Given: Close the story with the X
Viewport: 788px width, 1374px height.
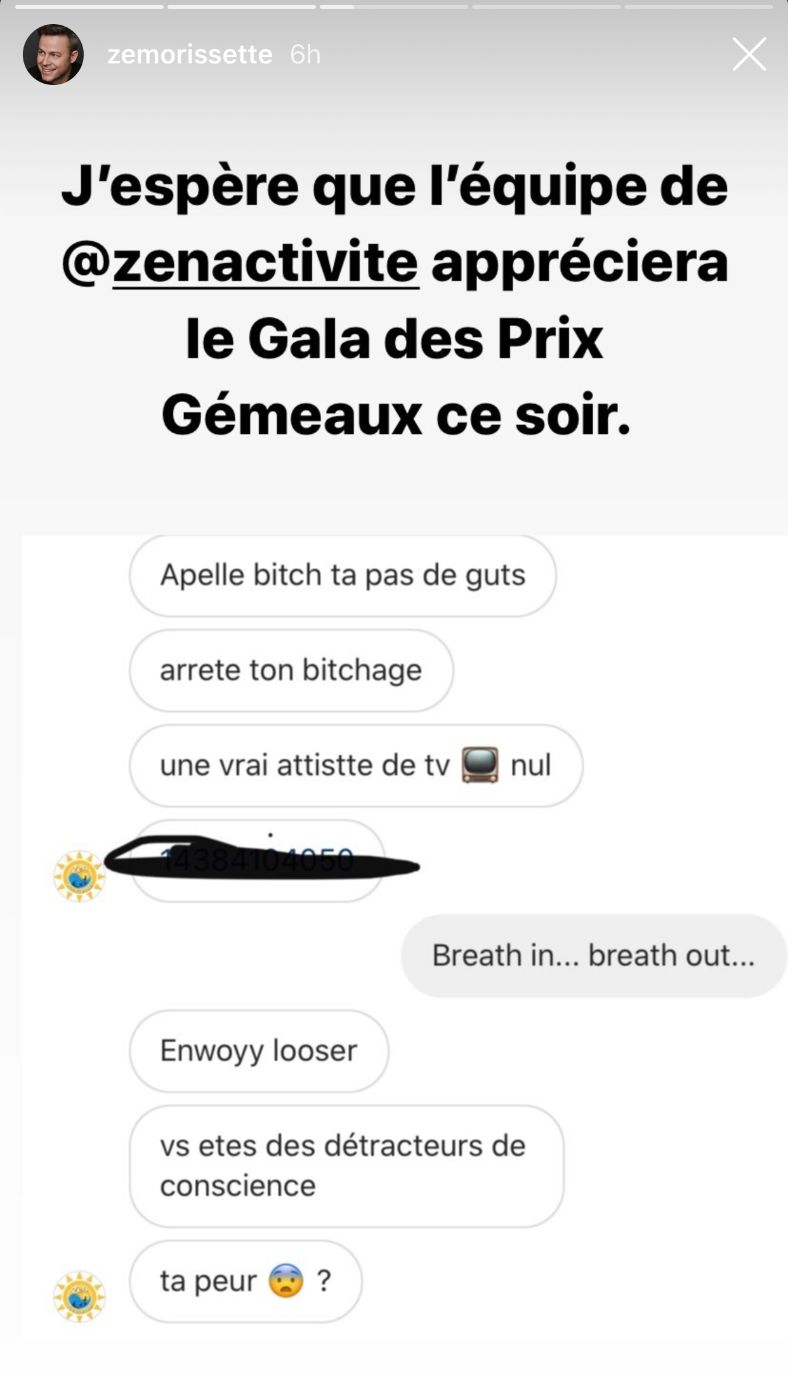Looking at the screenshot, I should click(x=749, y=54).
